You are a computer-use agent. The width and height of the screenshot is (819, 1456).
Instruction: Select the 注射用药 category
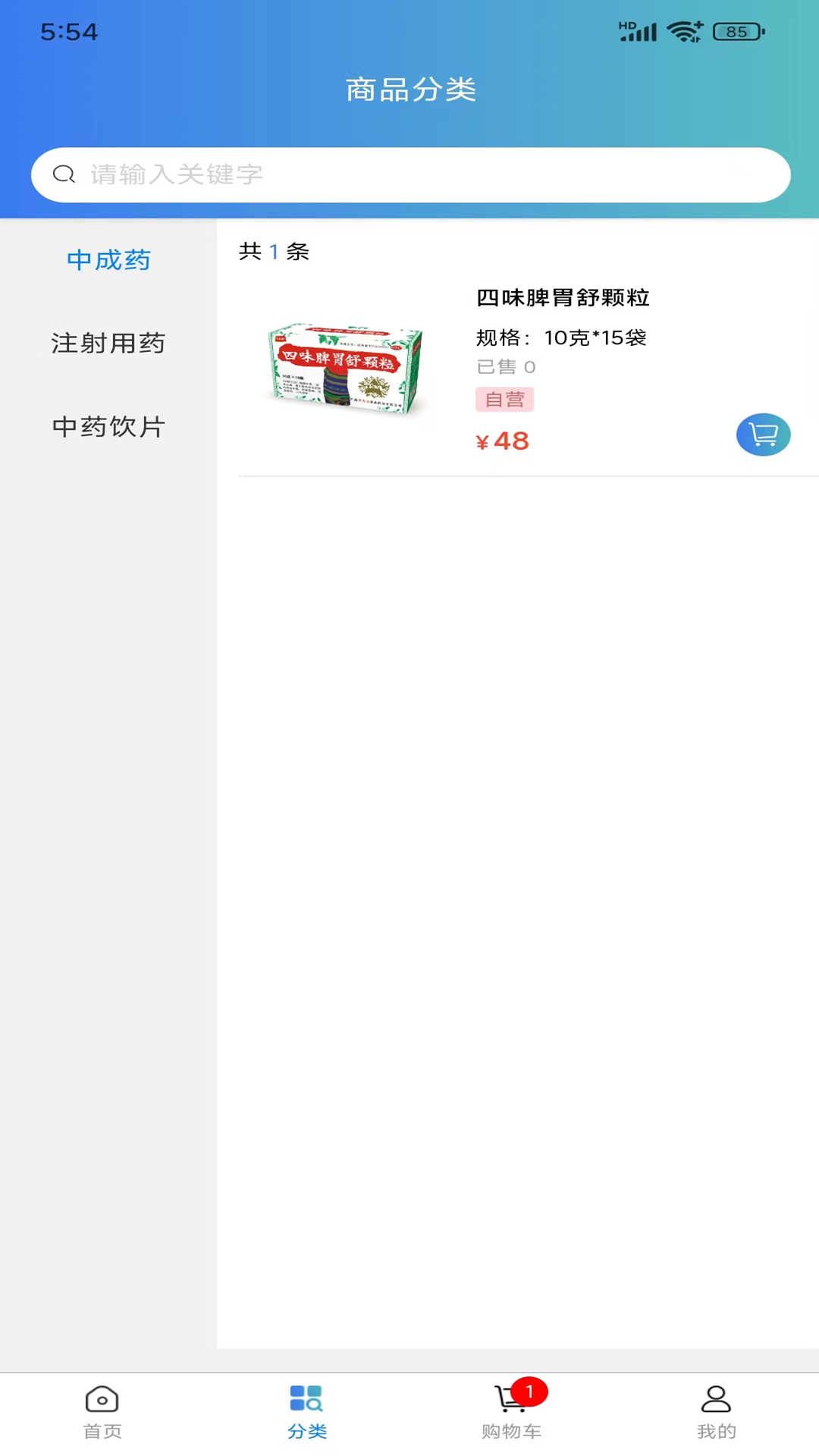pos(108,344)
